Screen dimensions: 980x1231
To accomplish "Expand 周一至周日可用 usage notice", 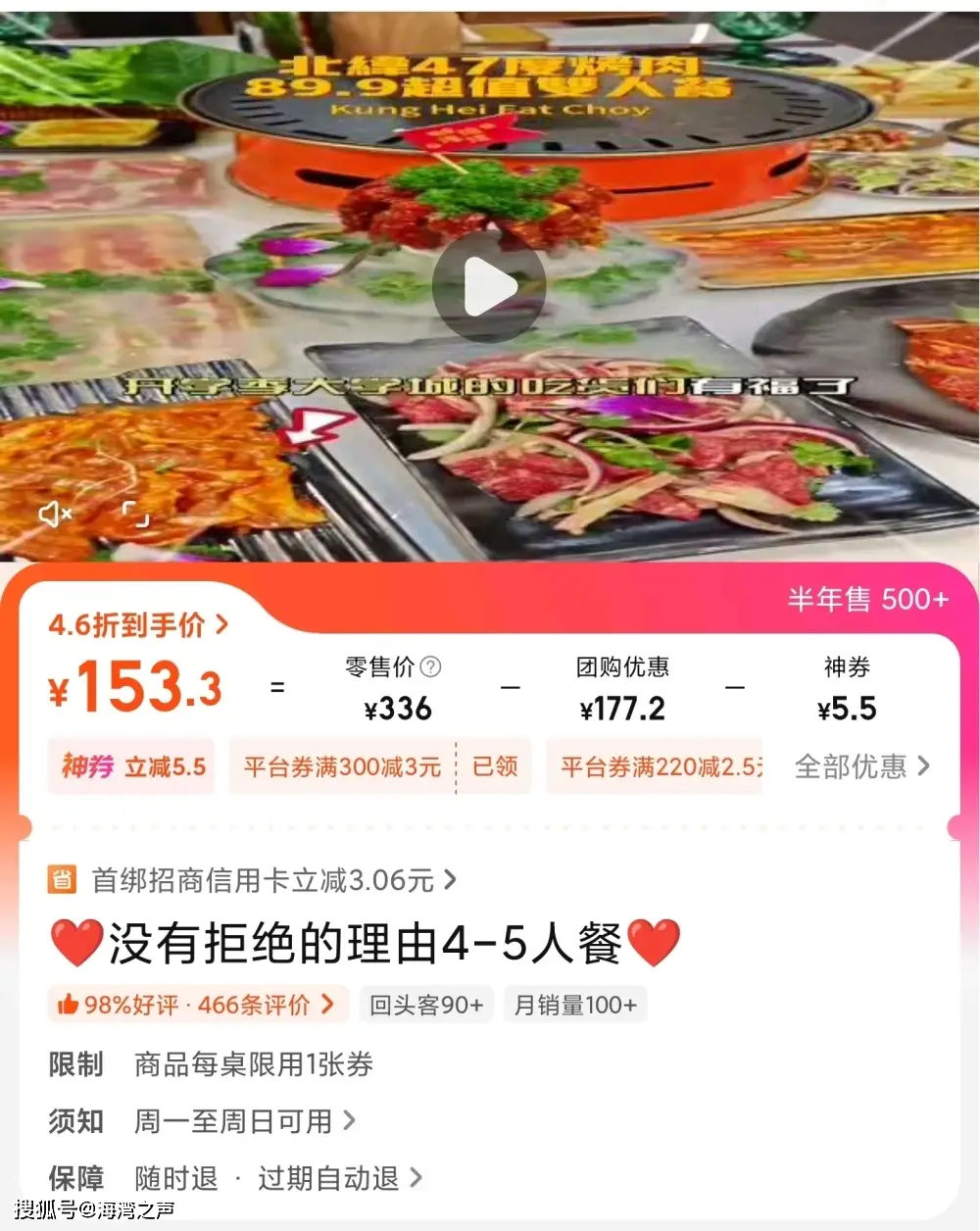I will point(243,1121).
